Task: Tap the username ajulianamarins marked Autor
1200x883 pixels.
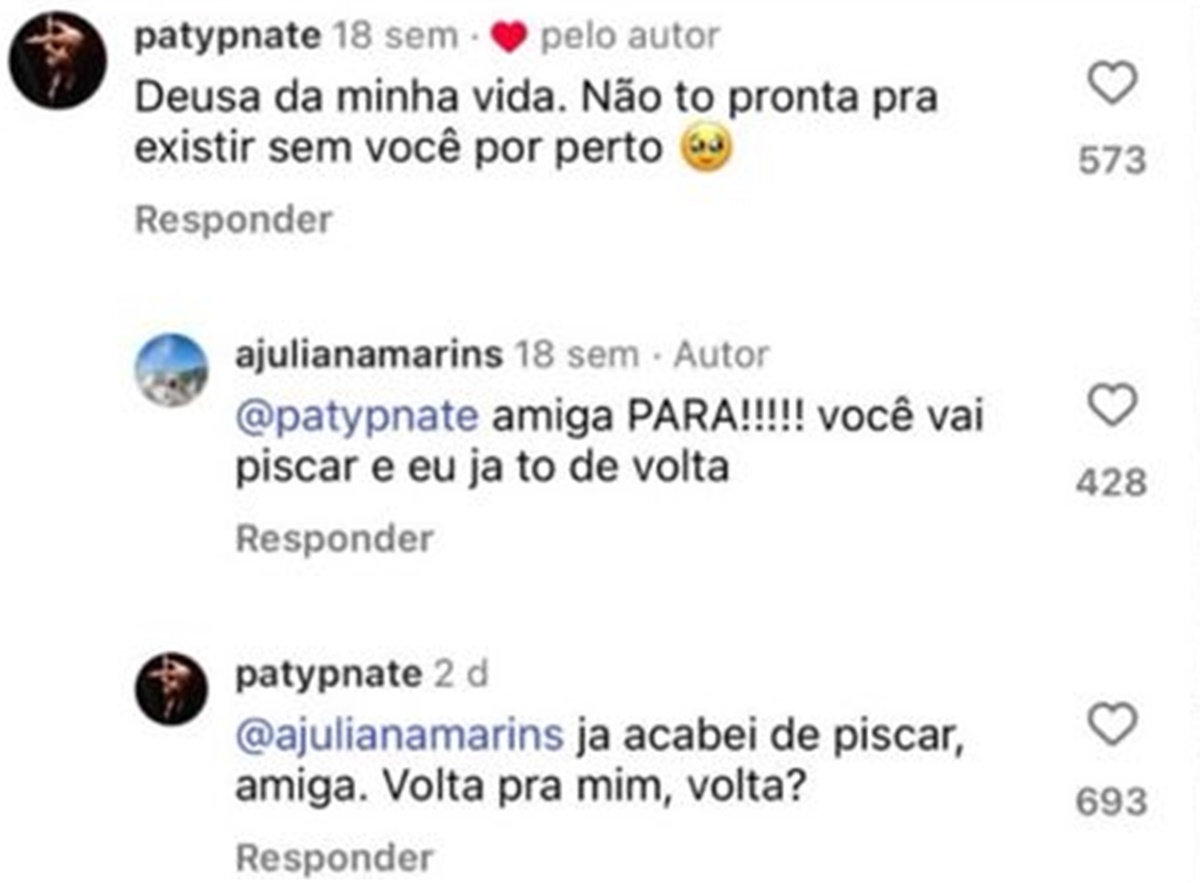Action: tap(368, 354)
